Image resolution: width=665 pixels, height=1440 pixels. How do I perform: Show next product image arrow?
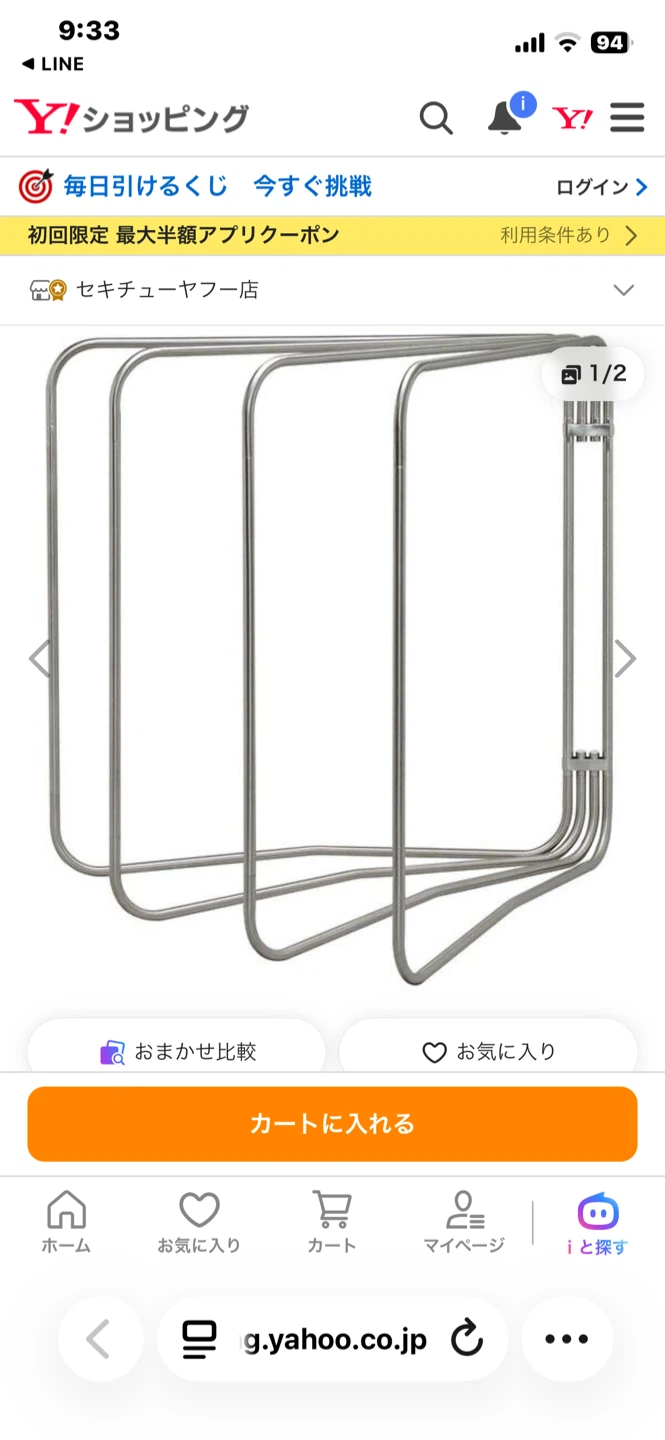(x=625, y=659)
